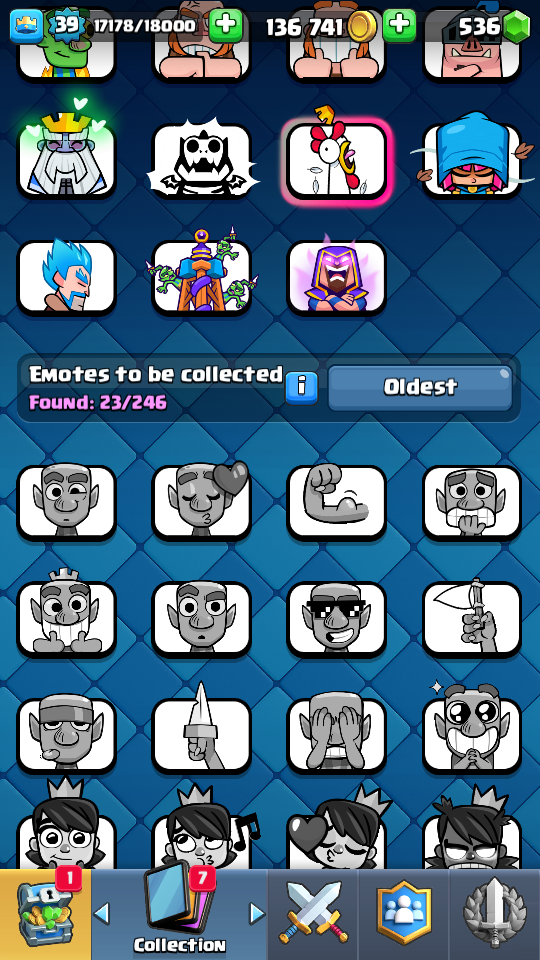Select the purple hooded wizard emote
Image resolution: width=540 pixels, height=960 pixels.
(x=337, y=277)
